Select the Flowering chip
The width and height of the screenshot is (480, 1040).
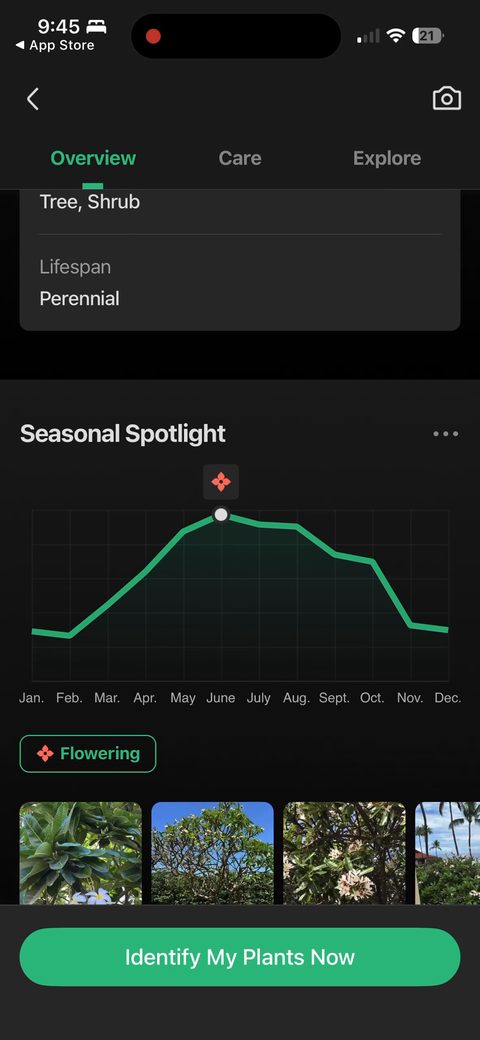click(x=88, y=753)
